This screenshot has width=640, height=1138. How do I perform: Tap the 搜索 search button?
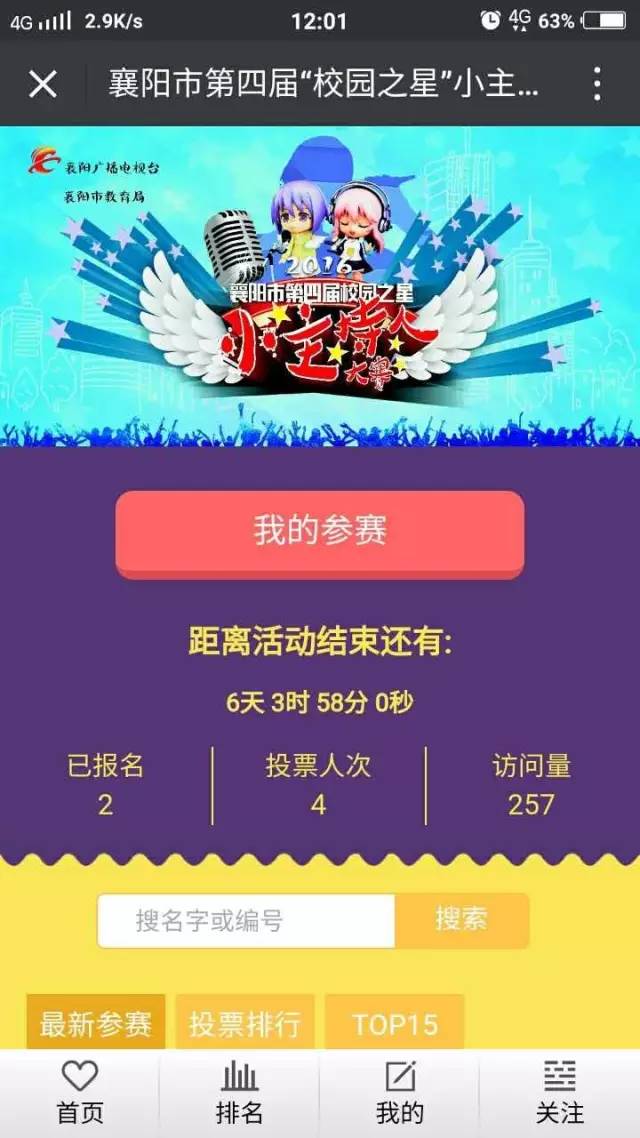[461, 920]
